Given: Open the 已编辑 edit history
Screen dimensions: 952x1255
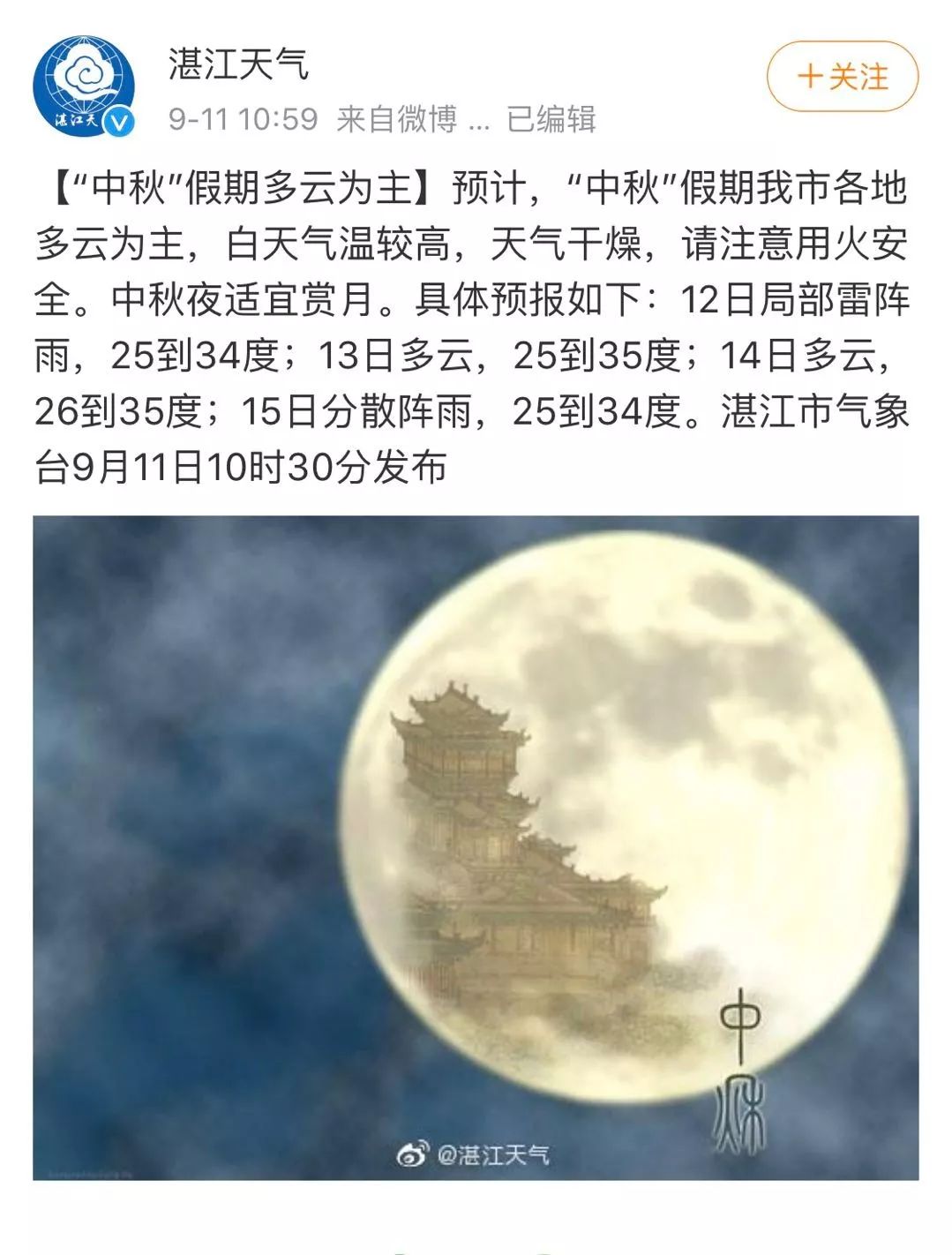Looking at the screenshot, I should pyautogui.click(x=551, y=118).
